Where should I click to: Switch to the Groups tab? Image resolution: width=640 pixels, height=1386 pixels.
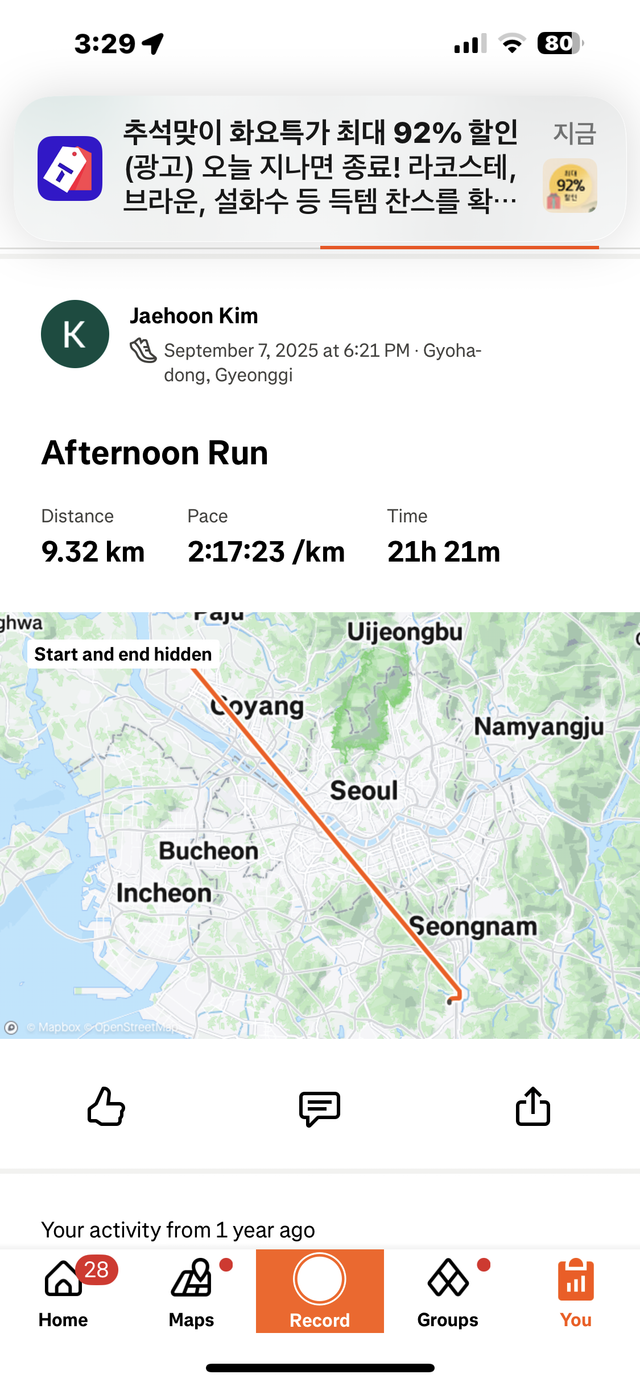tap(448, 1292)
